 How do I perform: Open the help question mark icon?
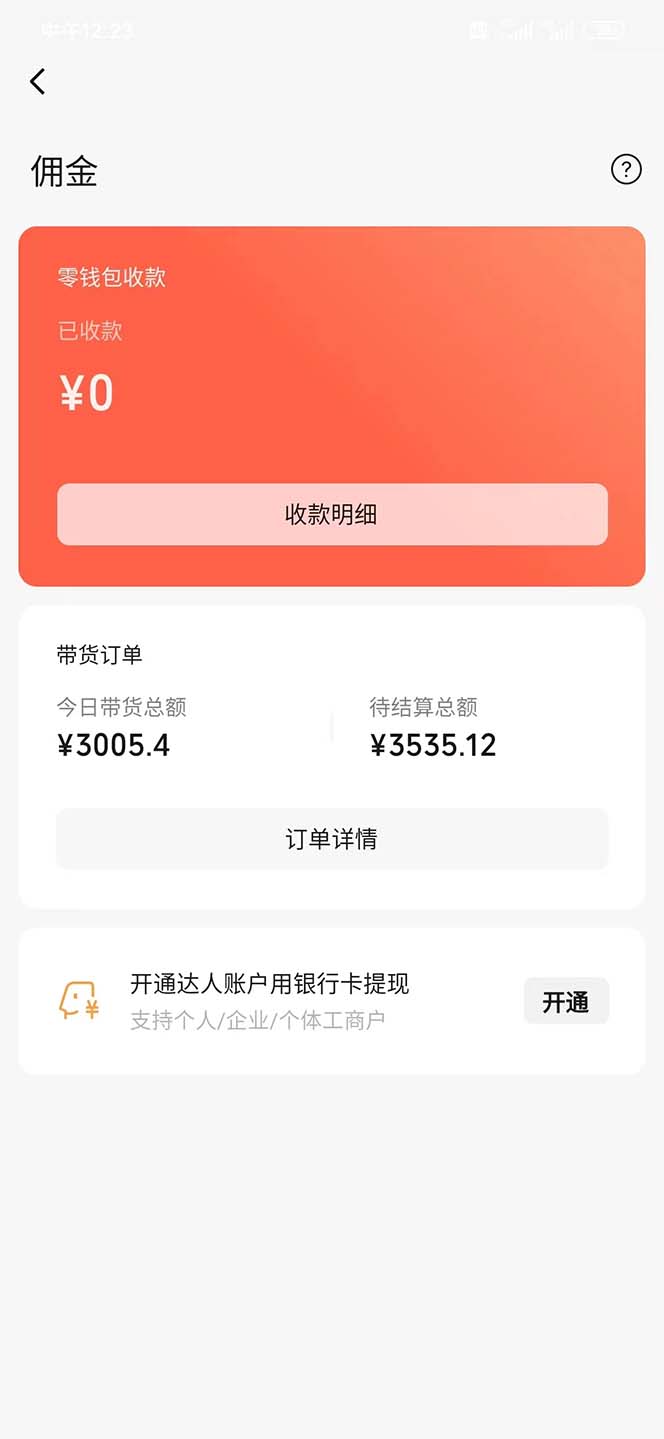(626, 170)
